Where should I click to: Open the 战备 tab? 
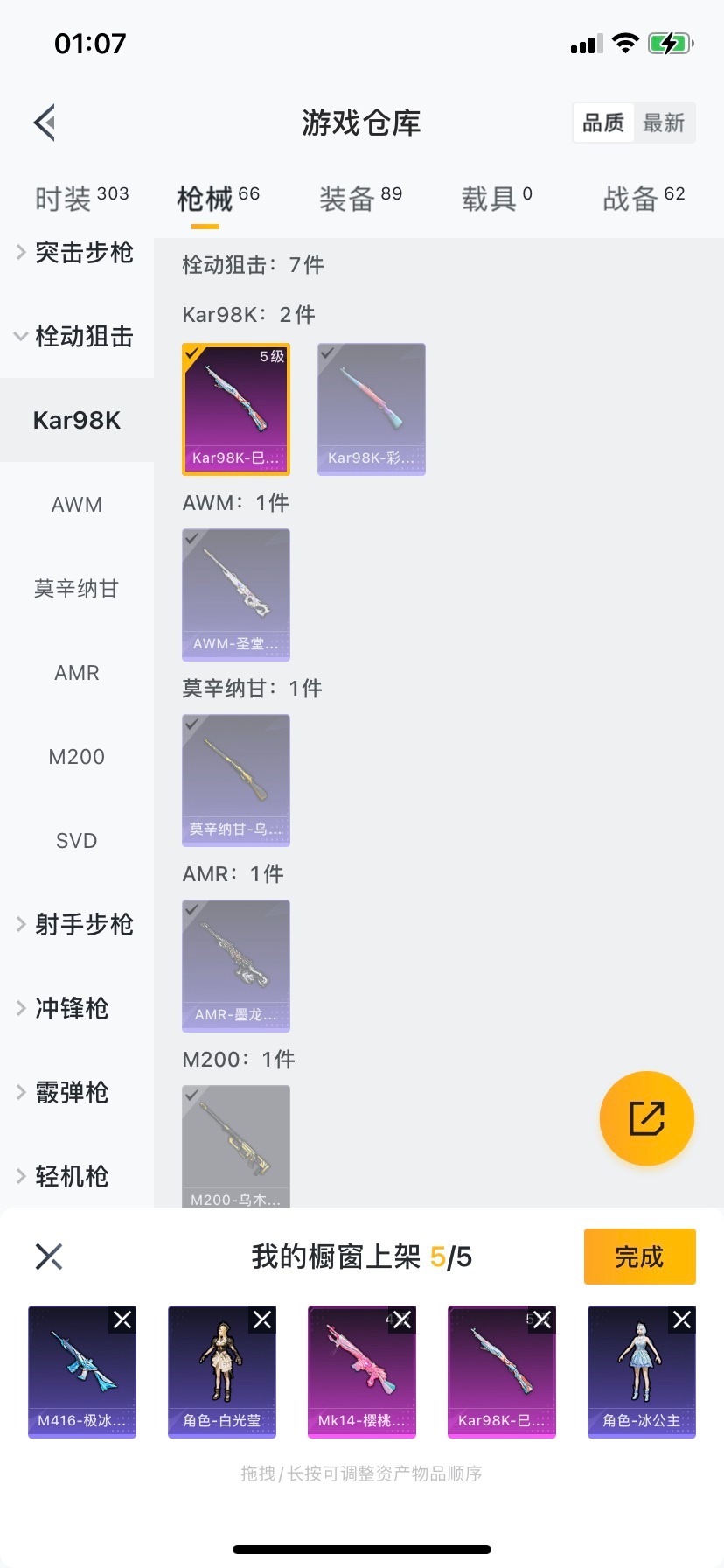(x=644, y=199)
